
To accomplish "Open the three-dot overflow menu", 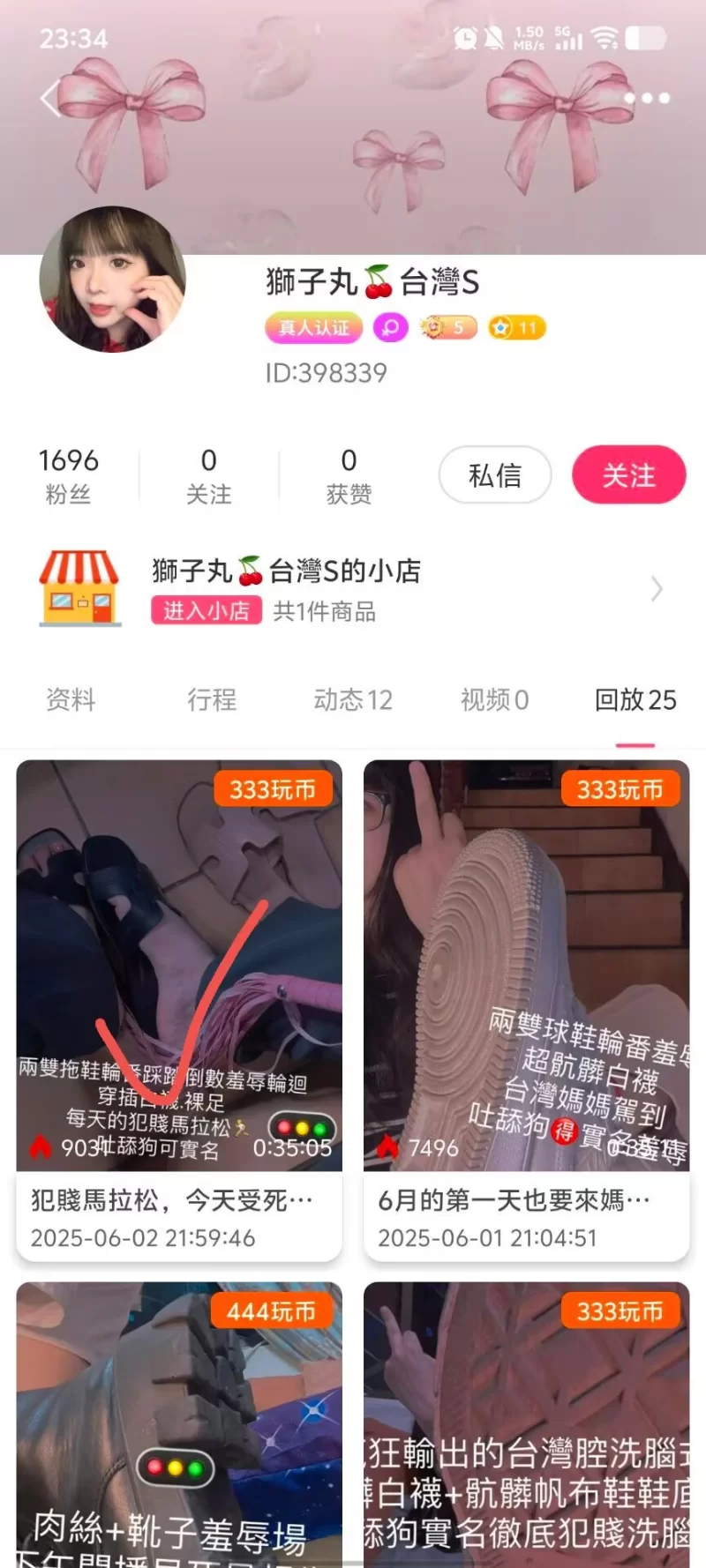I will (649, 98).
